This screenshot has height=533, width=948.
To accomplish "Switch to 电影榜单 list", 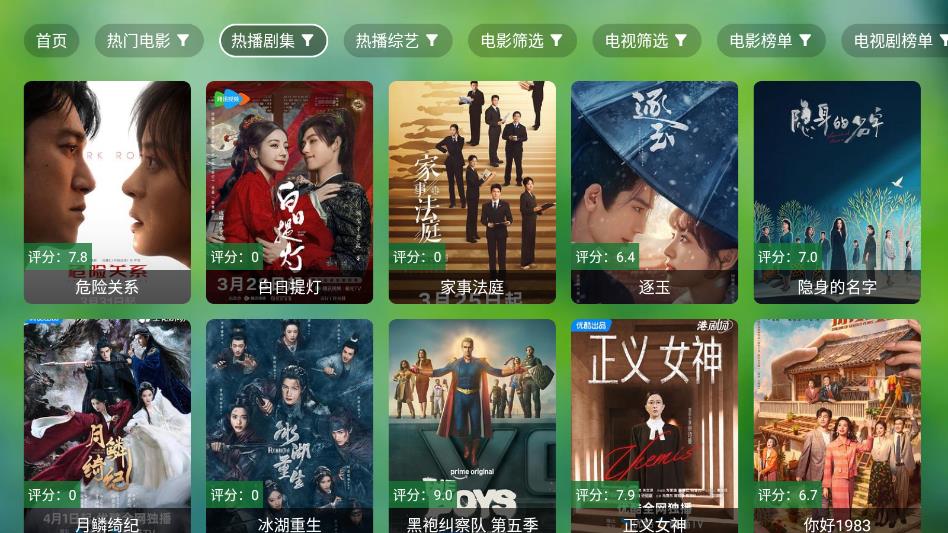I will click(x=770, y=41).
